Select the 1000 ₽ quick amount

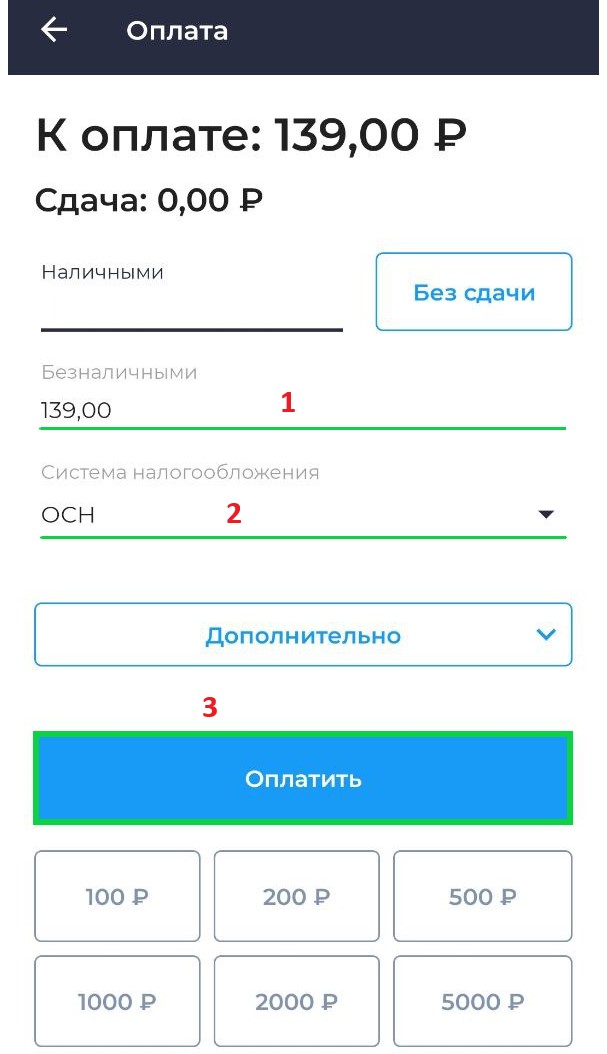(x=117, y=1002)
